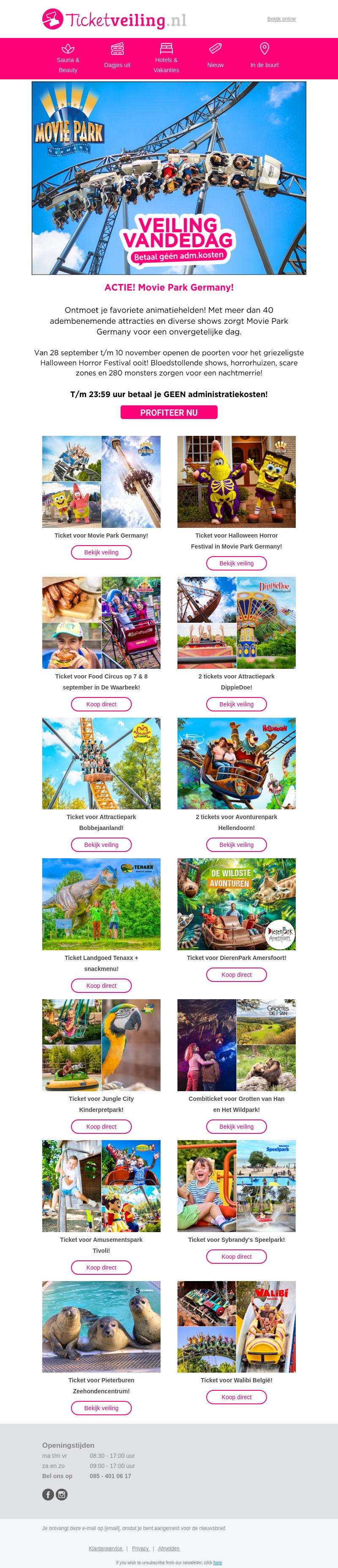Open the Instagram icon in footer

pos(62,1494)
